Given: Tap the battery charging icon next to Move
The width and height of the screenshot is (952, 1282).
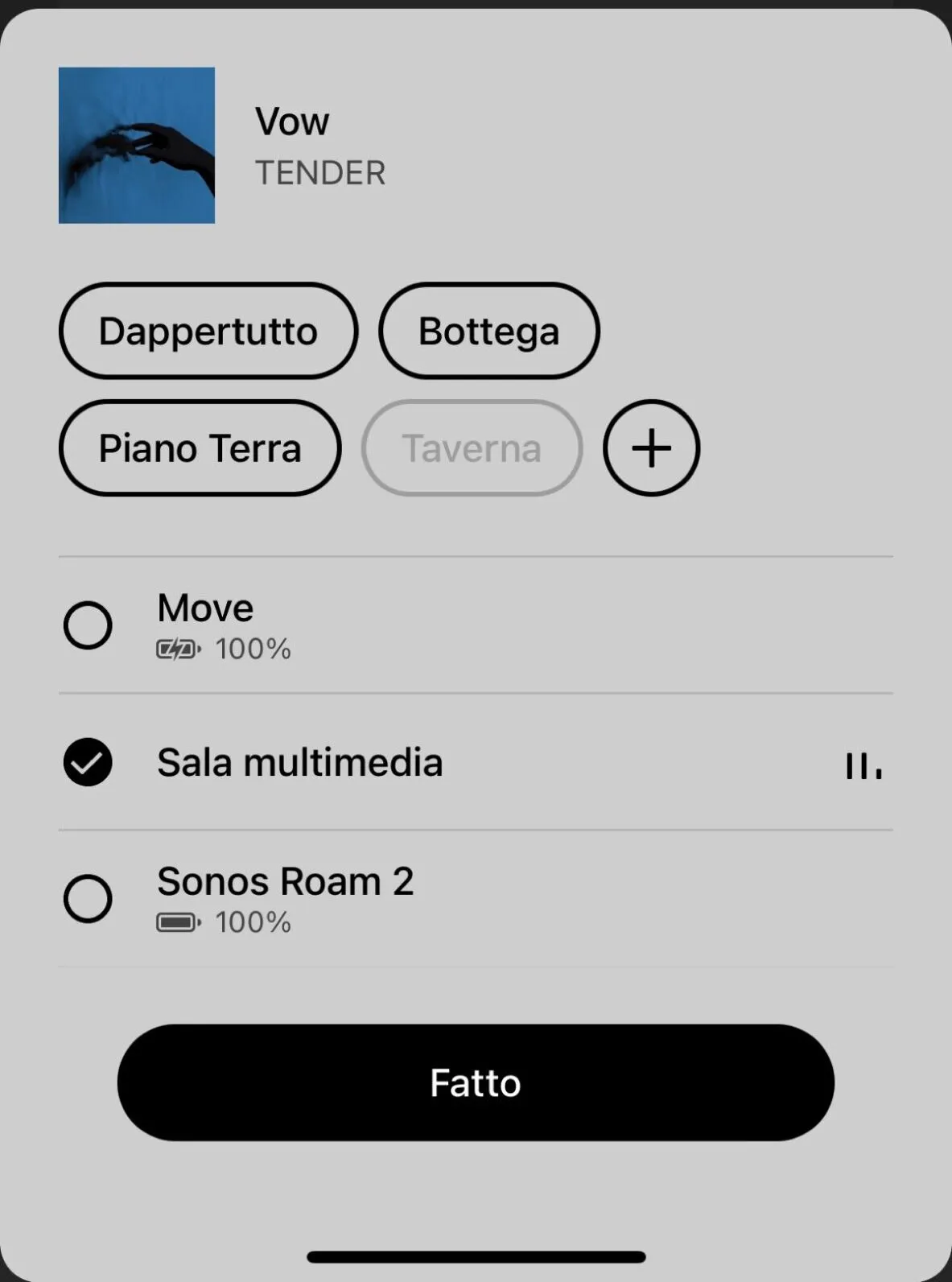Looking at the screenshot, I should pos(177,649).
